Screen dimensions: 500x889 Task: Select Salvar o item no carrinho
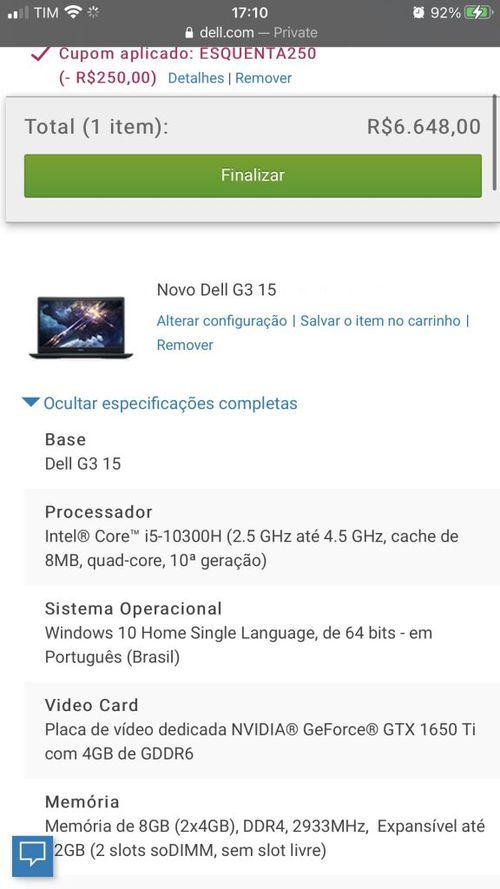click(x=380, y=321)
